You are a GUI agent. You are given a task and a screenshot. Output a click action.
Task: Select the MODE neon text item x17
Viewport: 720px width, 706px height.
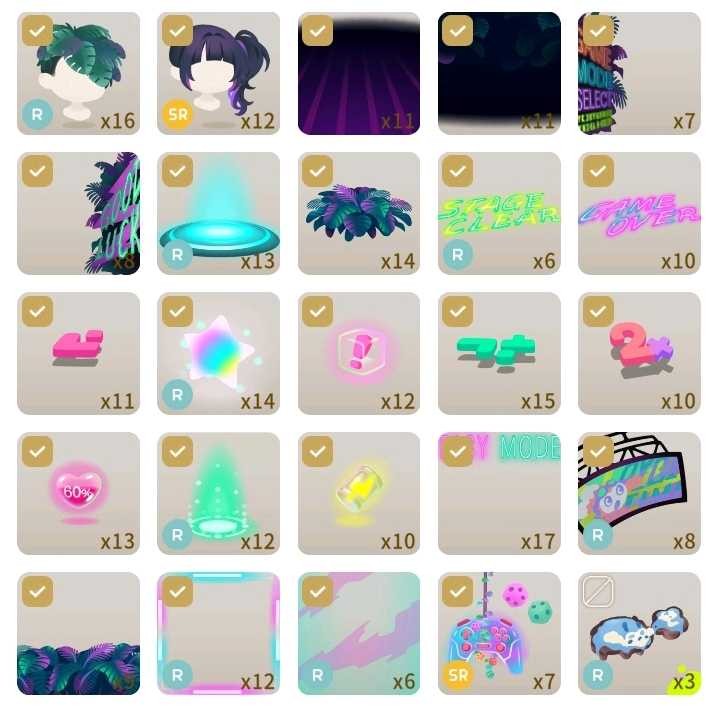pos(499,493)
